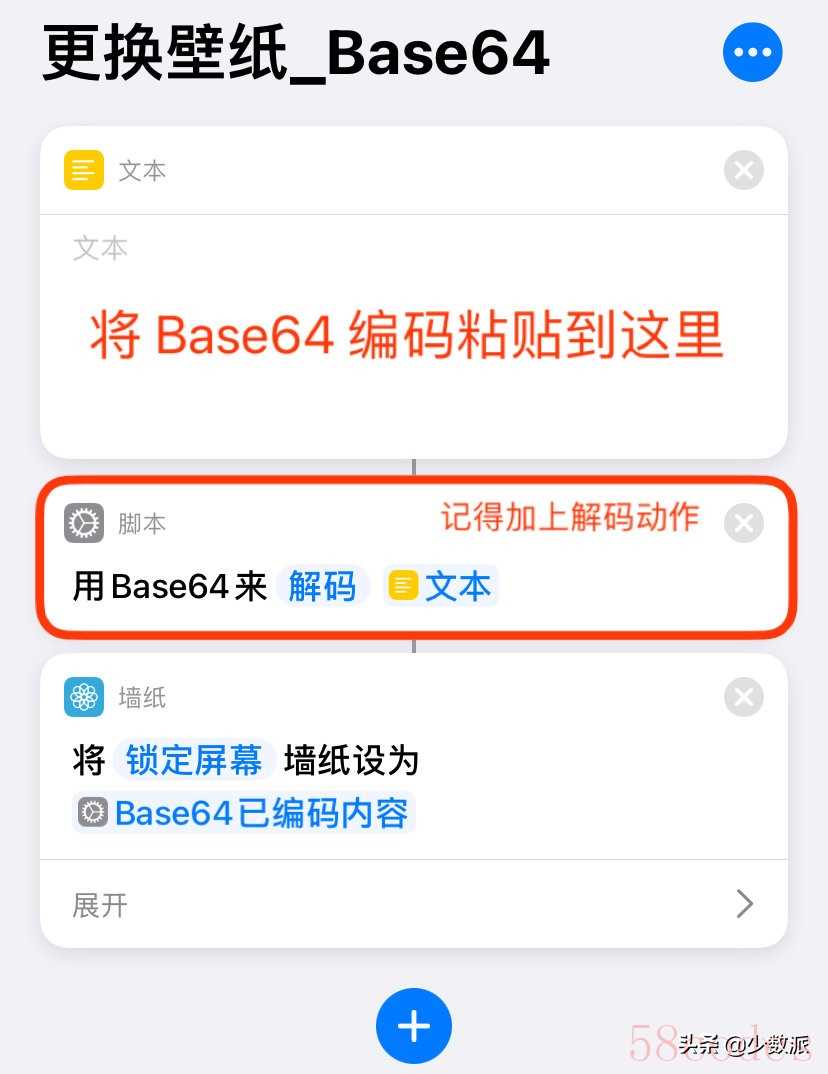The height and width of the screenshot is (1074, 828).
Task: Open the three-dot shortcut options menu
Action: click(x=752, y=51)
